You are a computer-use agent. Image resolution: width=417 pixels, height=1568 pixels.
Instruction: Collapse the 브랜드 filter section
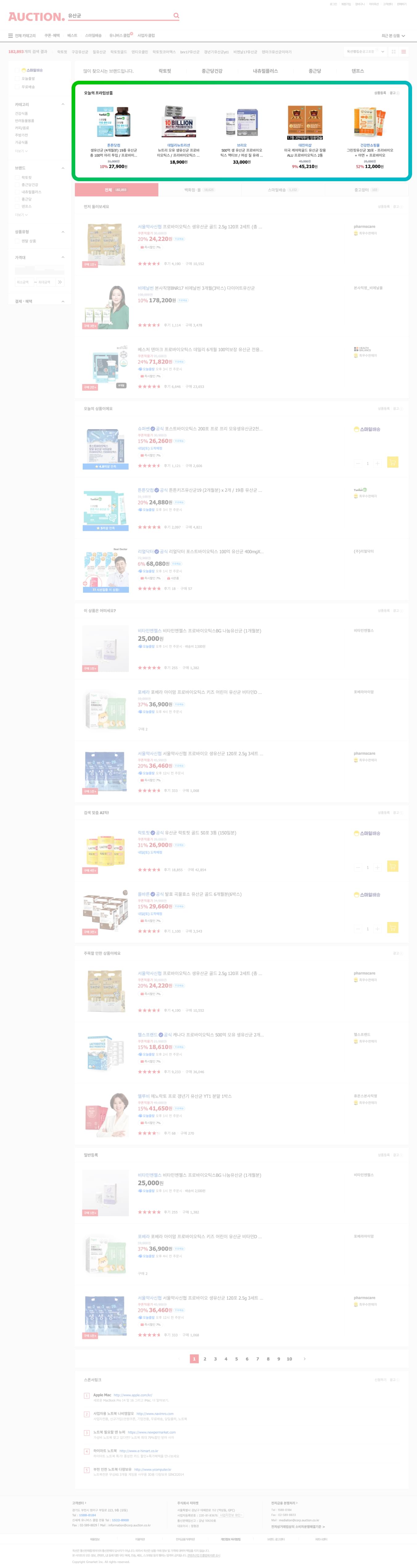pos(62,168)
